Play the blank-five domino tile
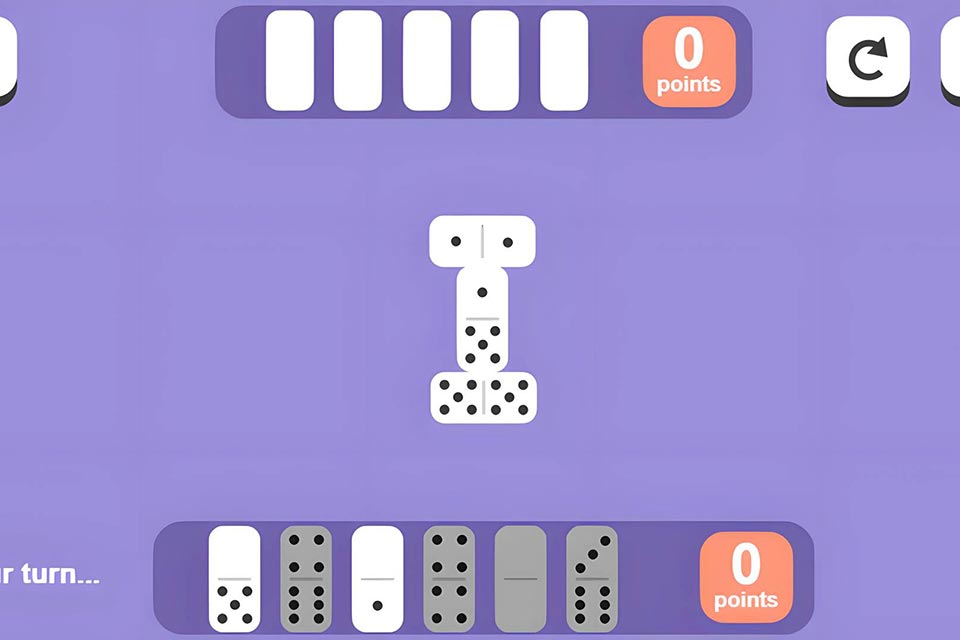The height and width of the screenshot is (640, 960). [x=234, y=579]
